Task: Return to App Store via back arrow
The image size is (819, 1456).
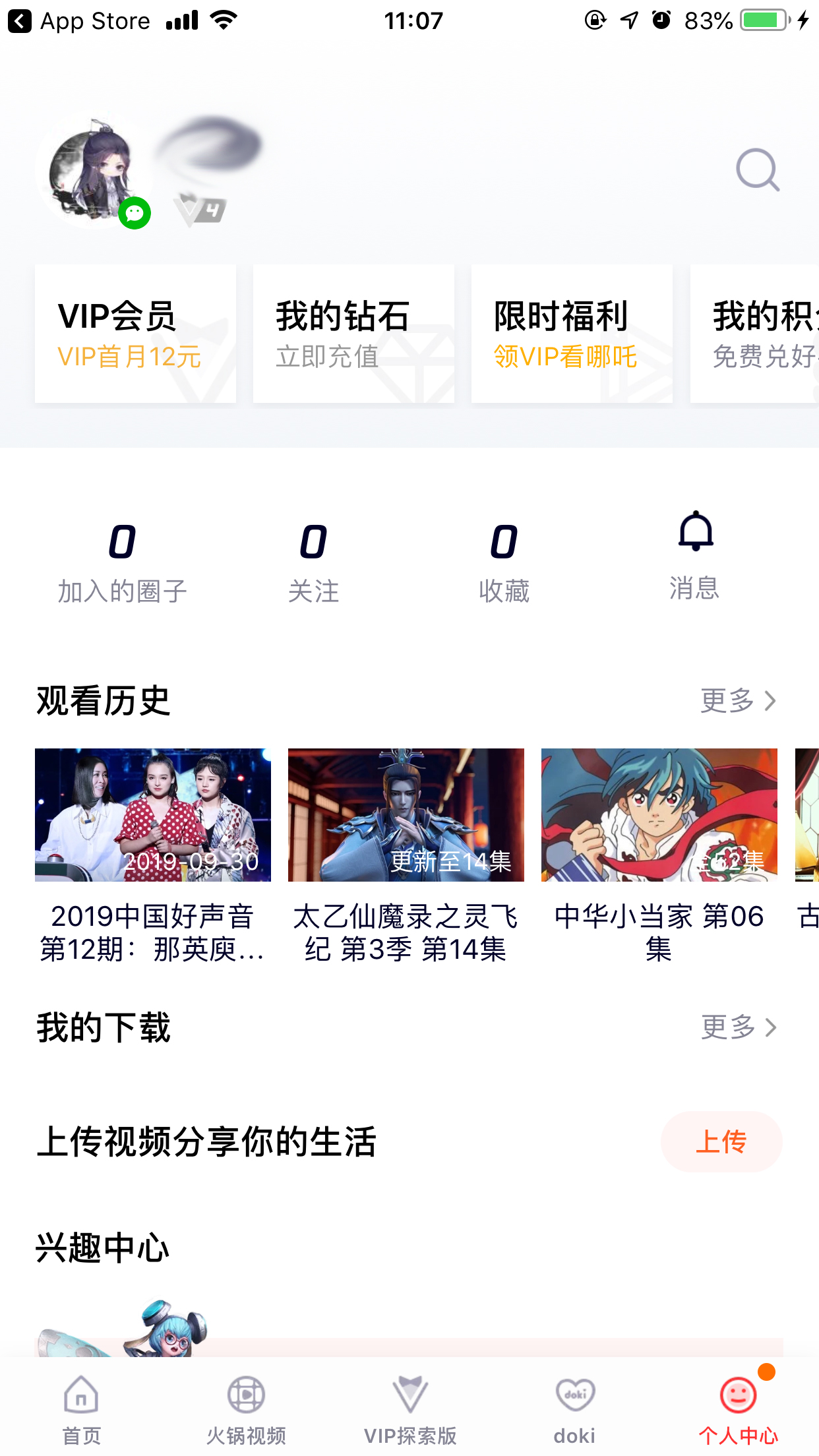Action: pos(20,21)
